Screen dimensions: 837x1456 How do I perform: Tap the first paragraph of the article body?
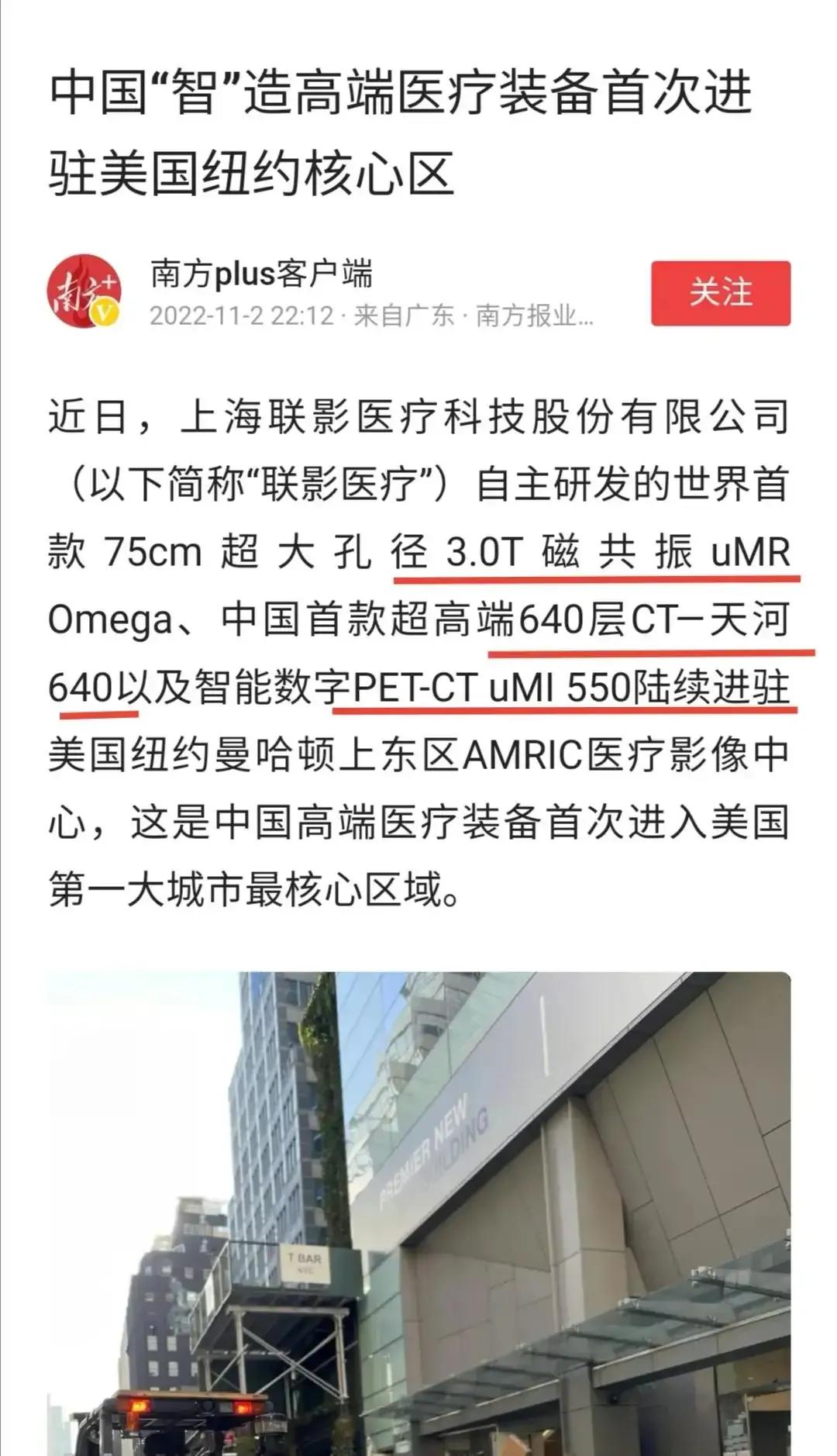(418, 643)
